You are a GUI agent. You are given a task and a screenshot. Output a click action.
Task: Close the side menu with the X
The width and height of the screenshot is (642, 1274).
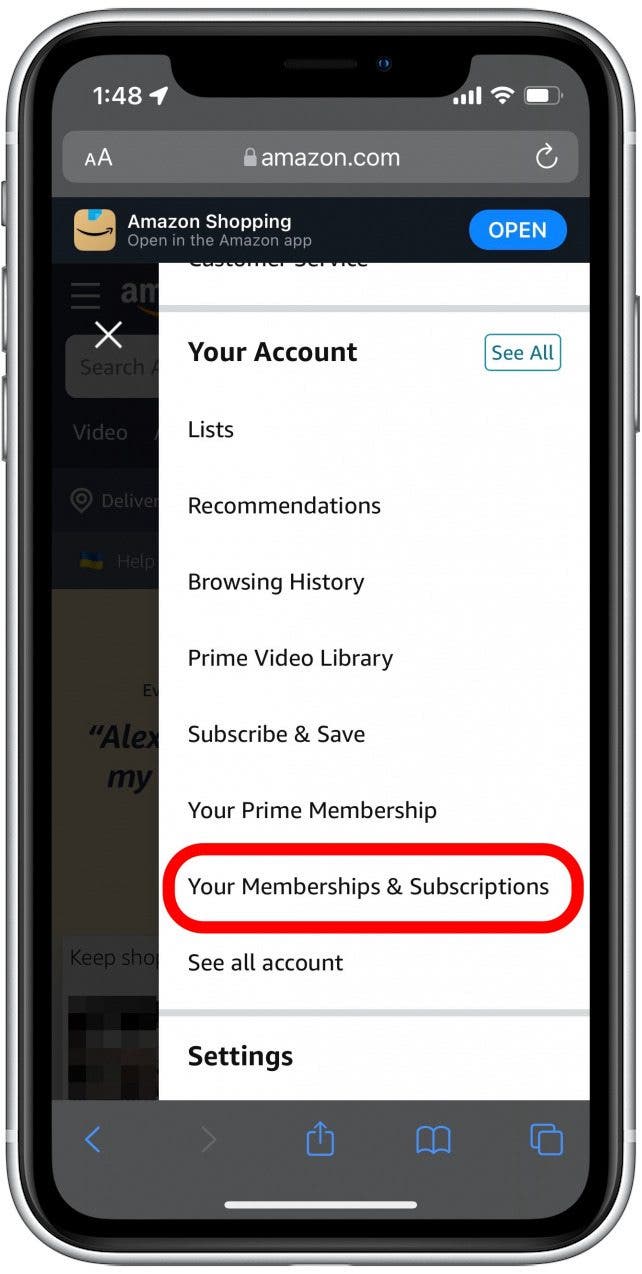pos(108,335)
